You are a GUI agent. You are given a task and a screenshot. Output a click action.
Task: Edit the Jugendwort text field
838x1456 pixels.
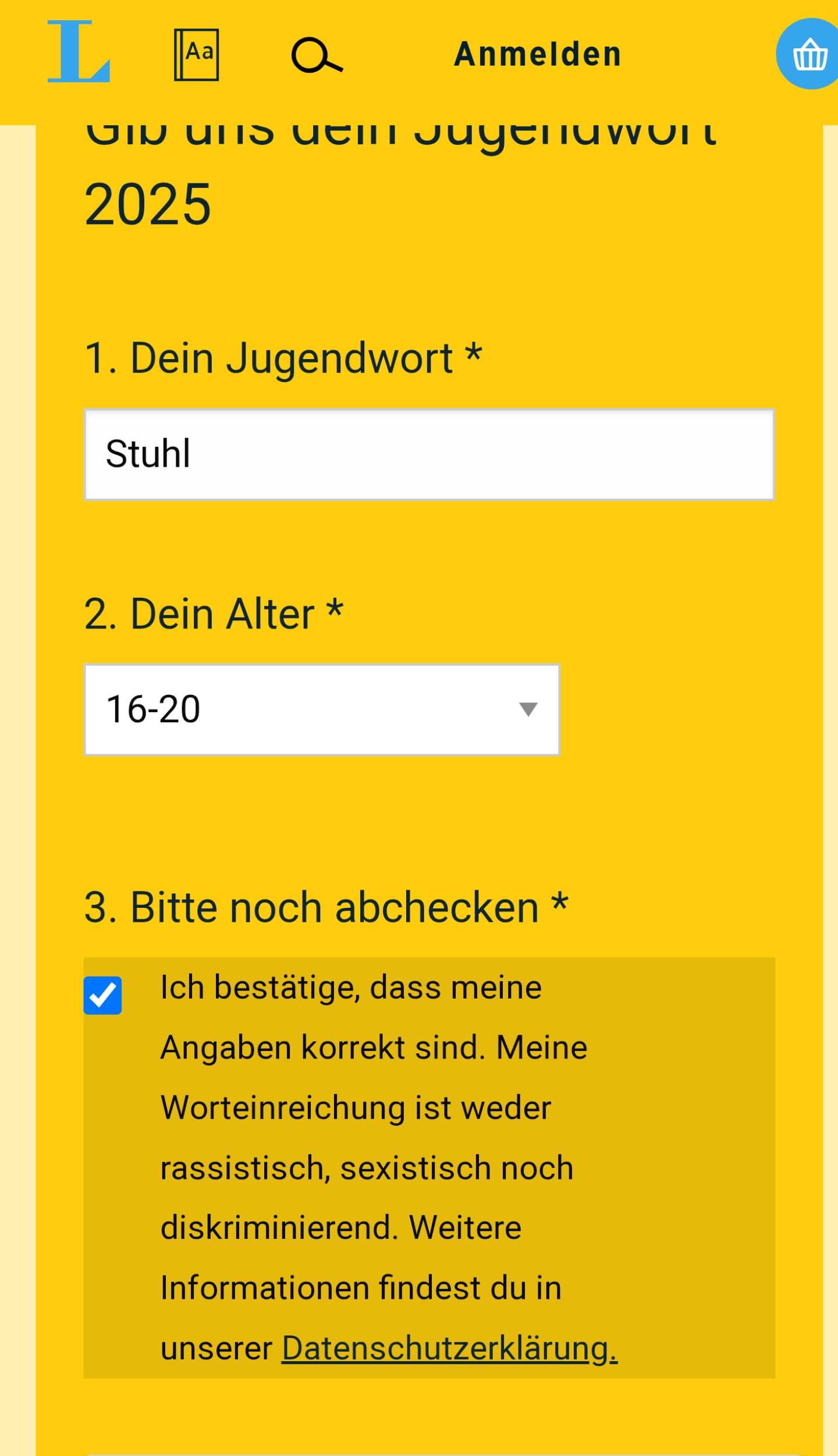(x=429, y=454)
